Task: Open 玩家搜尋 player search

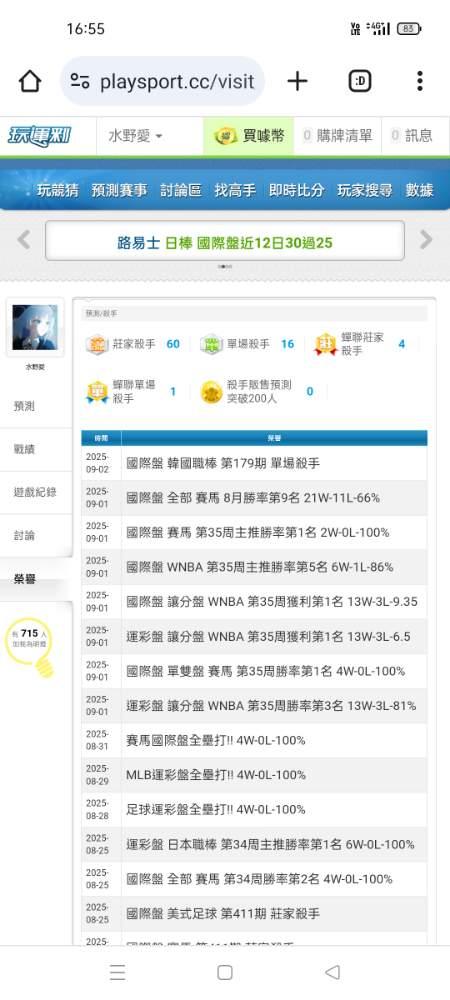Action: pyautogui.click(x=365, y=190)
